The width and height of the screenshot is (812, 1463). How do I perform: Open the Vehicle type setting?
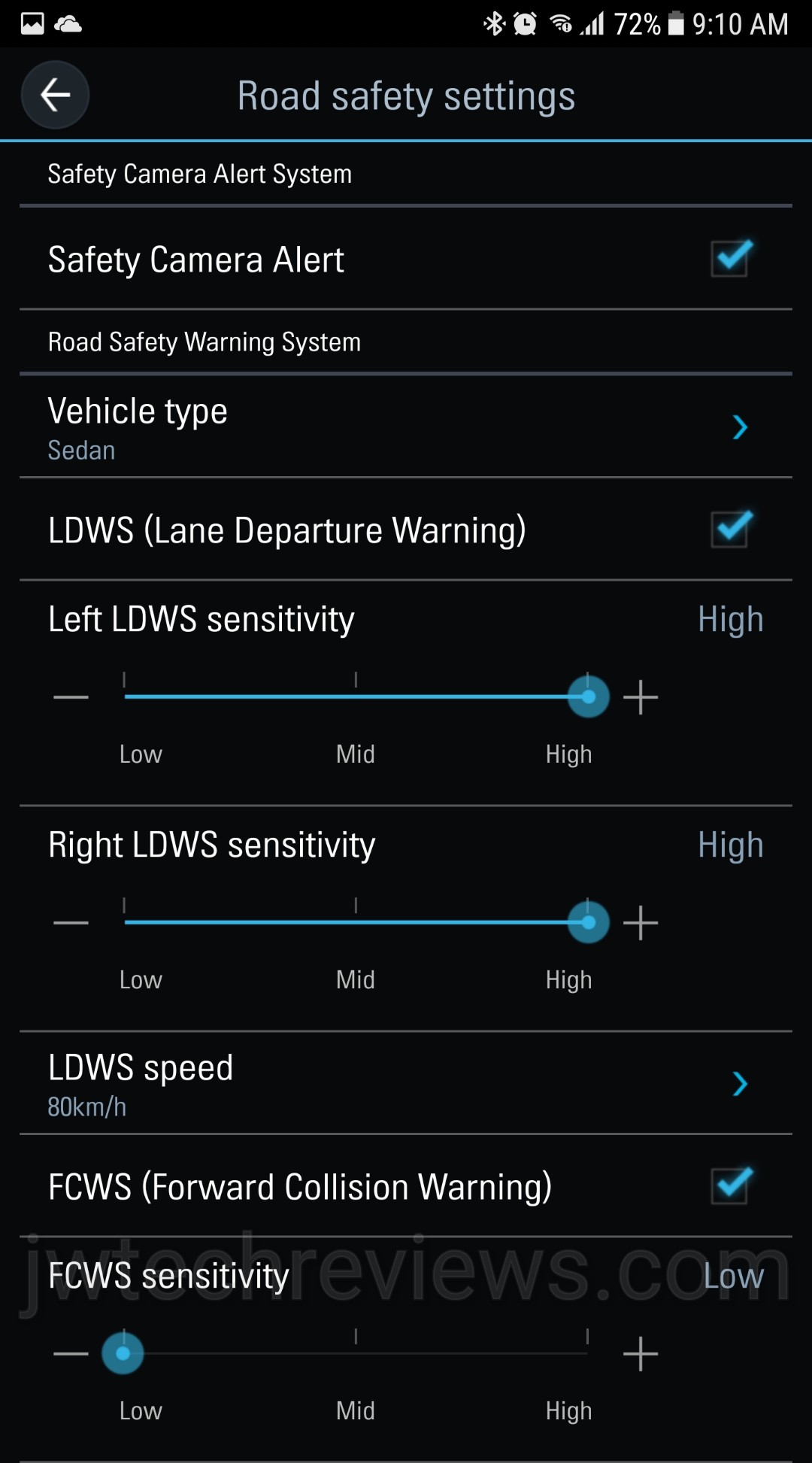coord(406,427)
